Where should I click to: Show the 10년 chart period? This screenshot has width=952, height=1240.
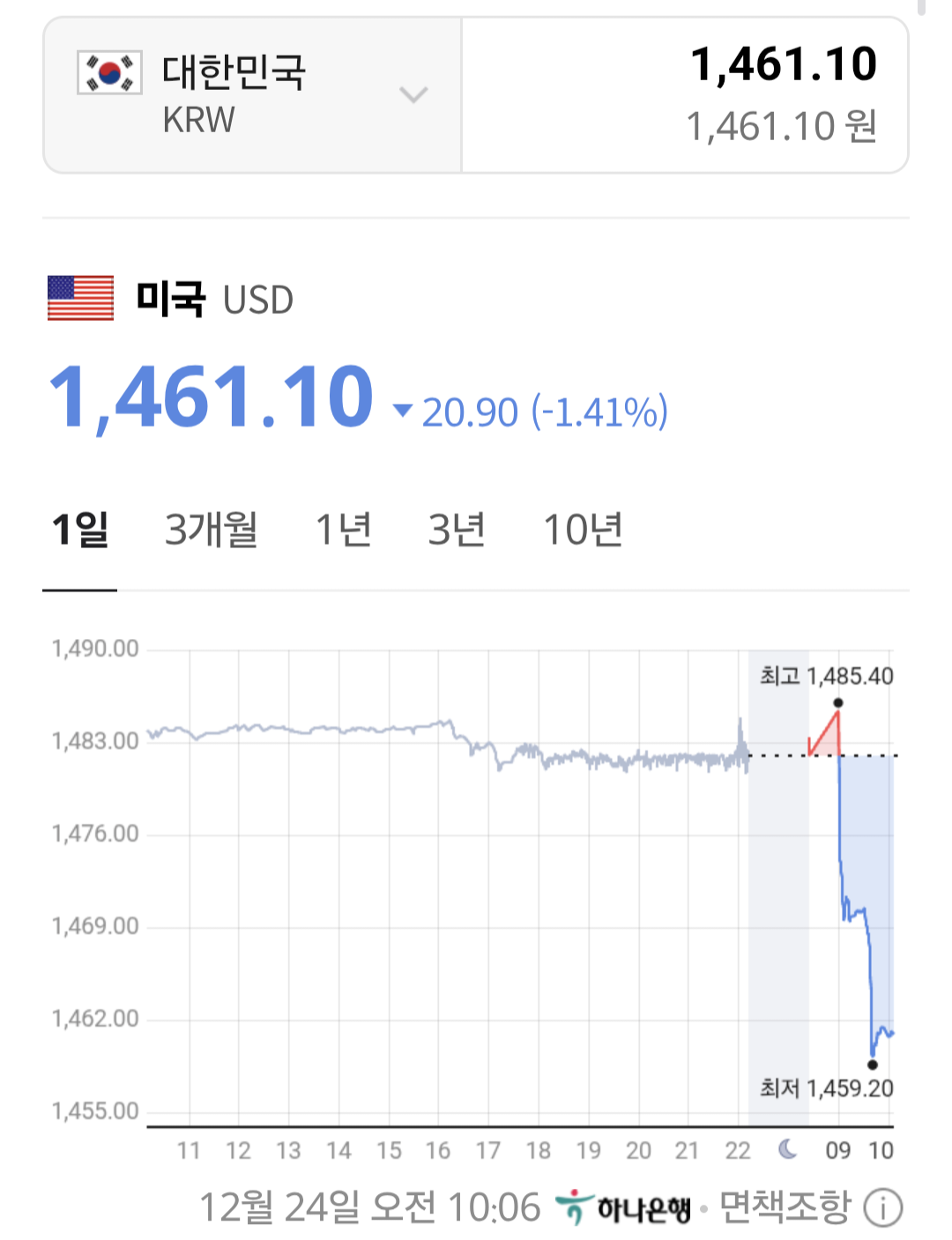coord(584,531)
